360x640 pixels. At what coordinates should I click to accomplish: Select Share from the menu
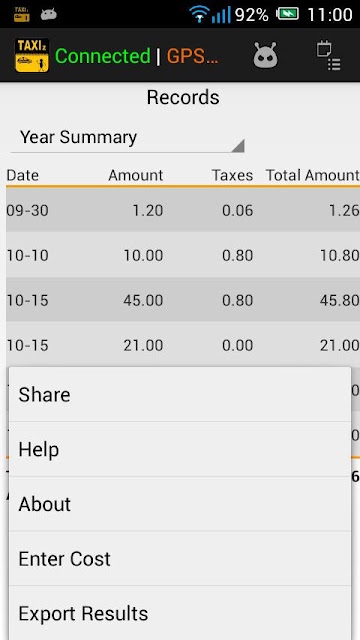coord(180,395)
